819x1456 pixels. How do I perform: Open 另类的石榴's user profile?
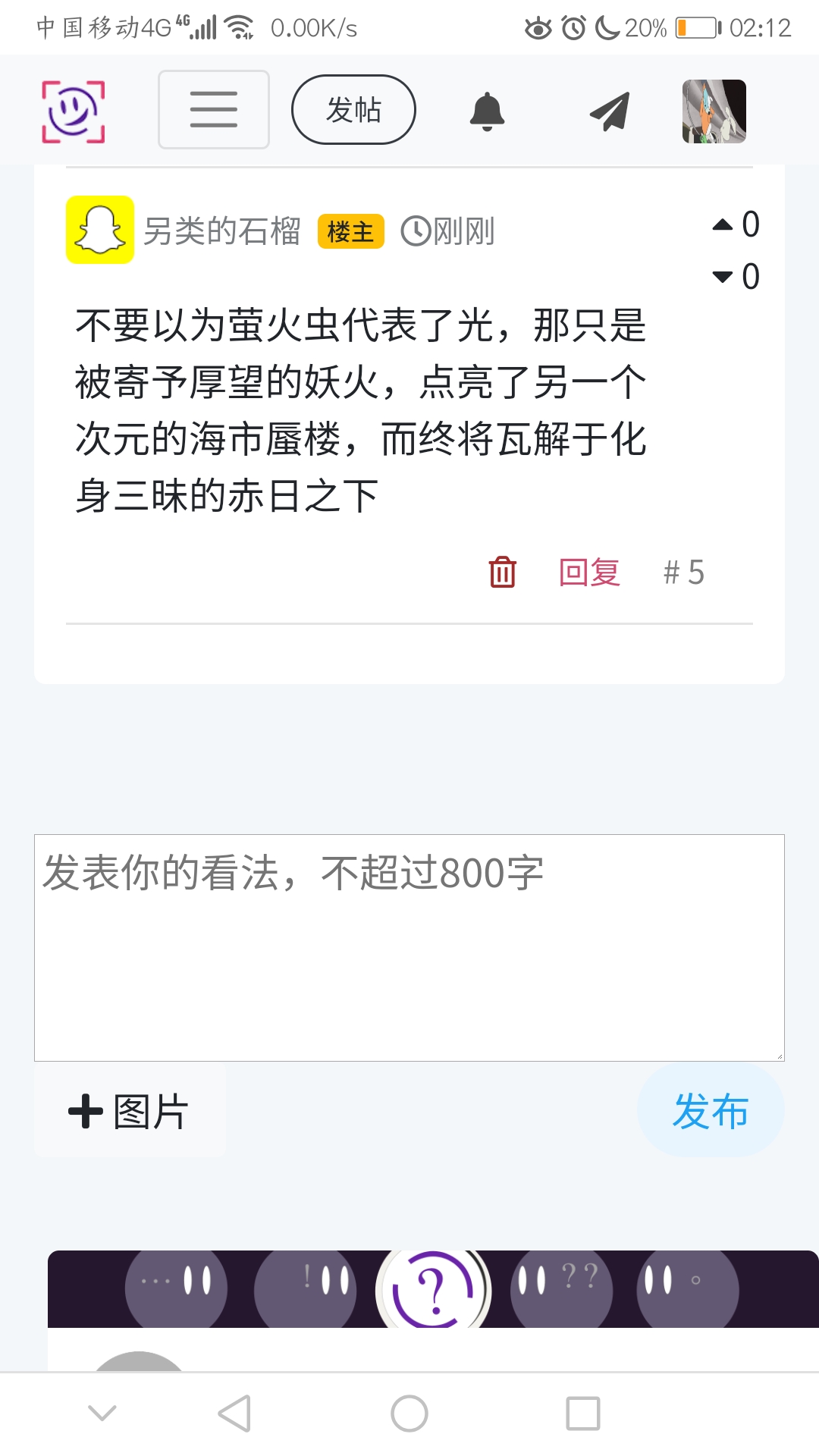click(x=221, y=231)
